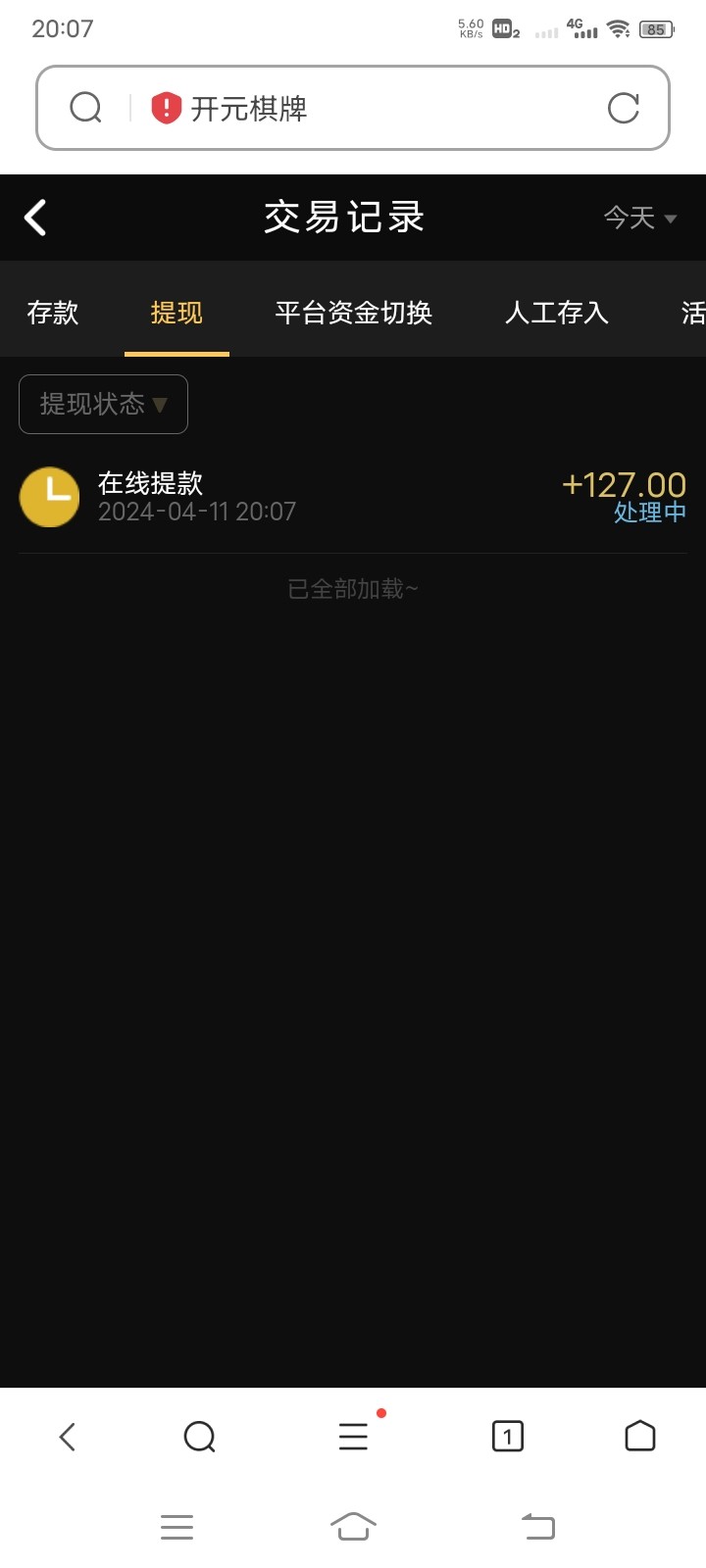The width and height of the screenshot is (706, 1568).
Task: Open the browser menu with the red dot
Action: pyautogui.click(x=353, y=1437)
